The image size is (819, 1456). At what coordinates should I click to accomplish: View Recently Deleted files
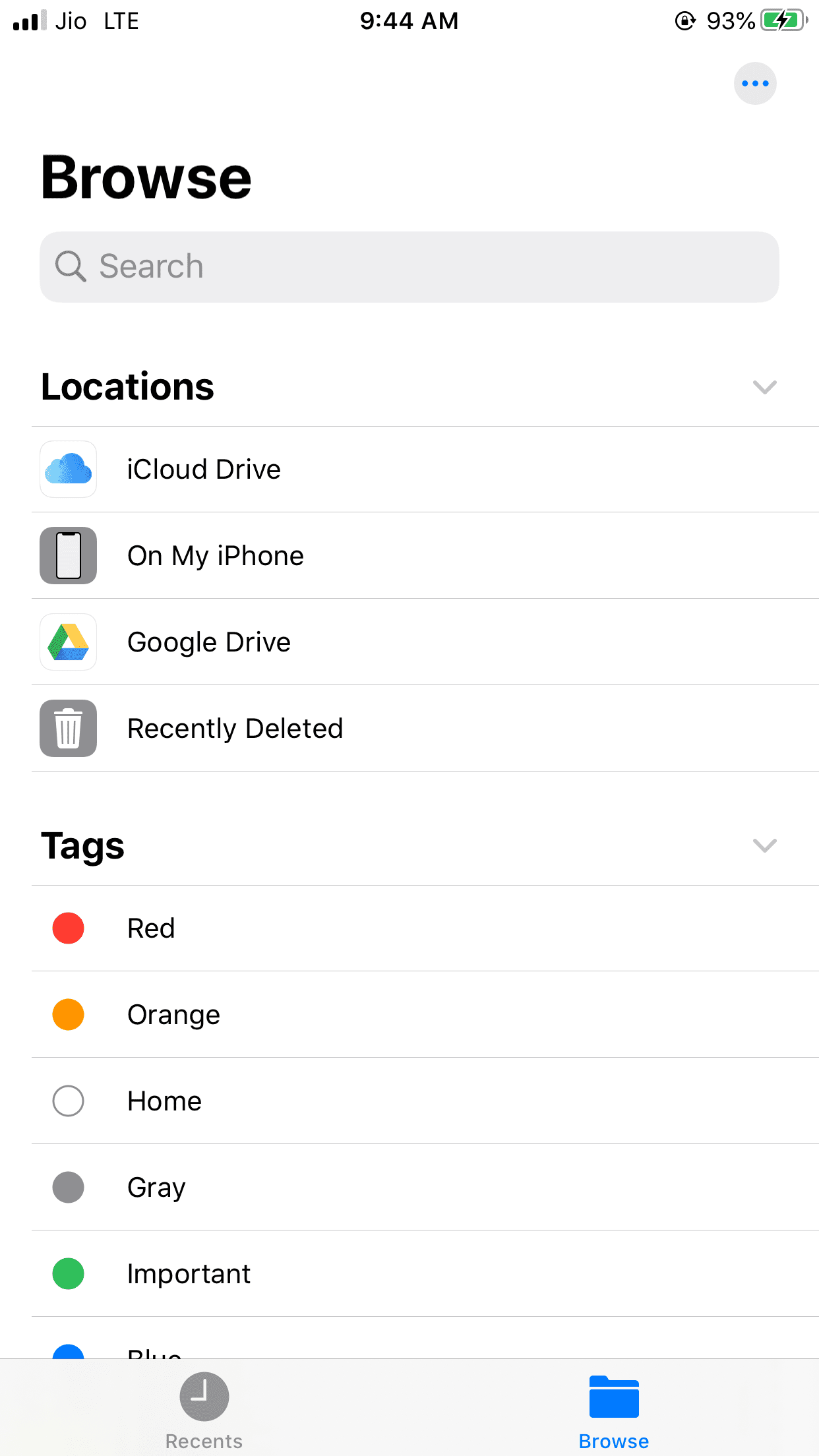pos(425,729)
